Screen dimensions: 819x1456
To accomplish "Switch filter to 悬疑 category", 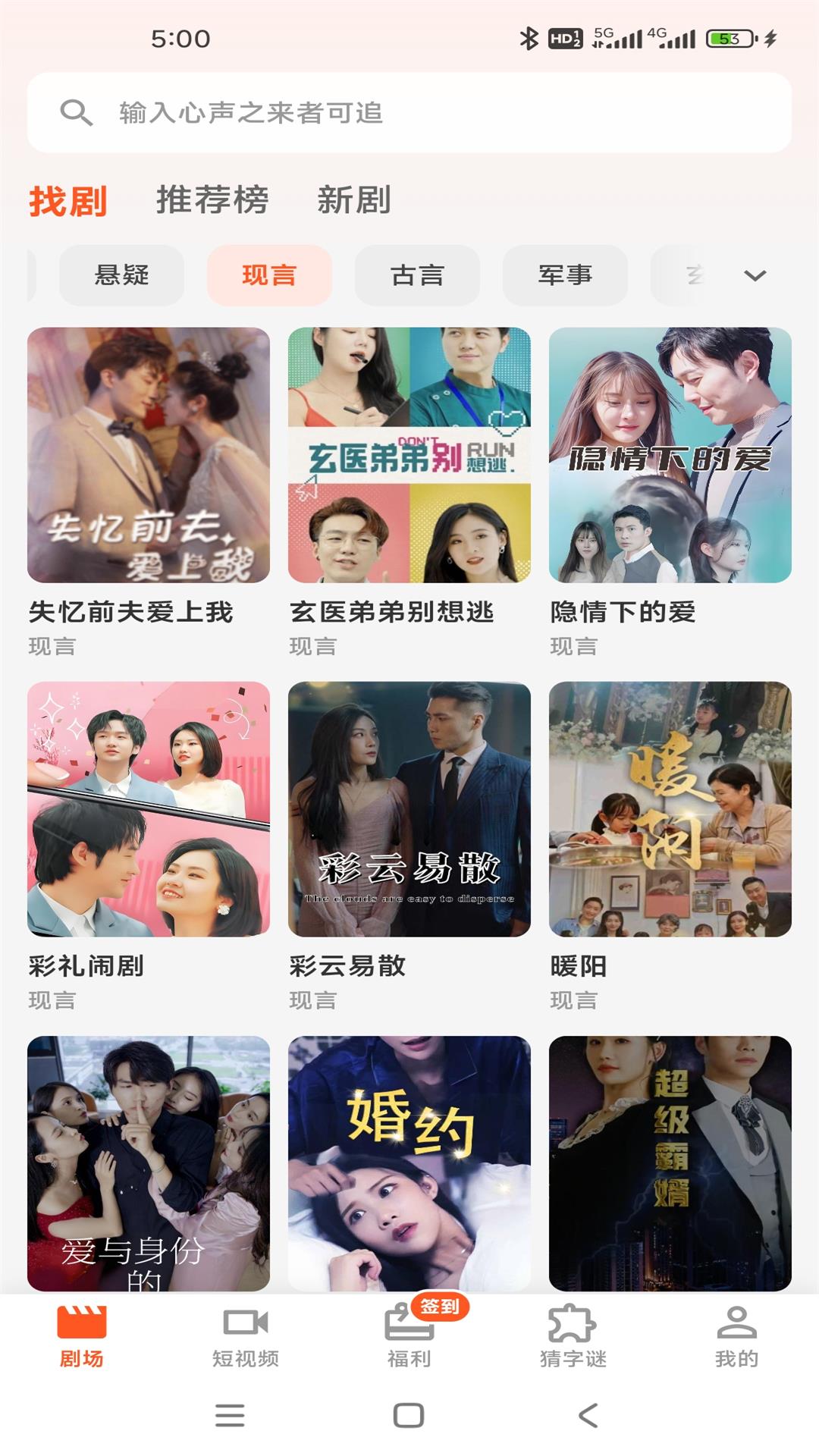I will 123,276.
